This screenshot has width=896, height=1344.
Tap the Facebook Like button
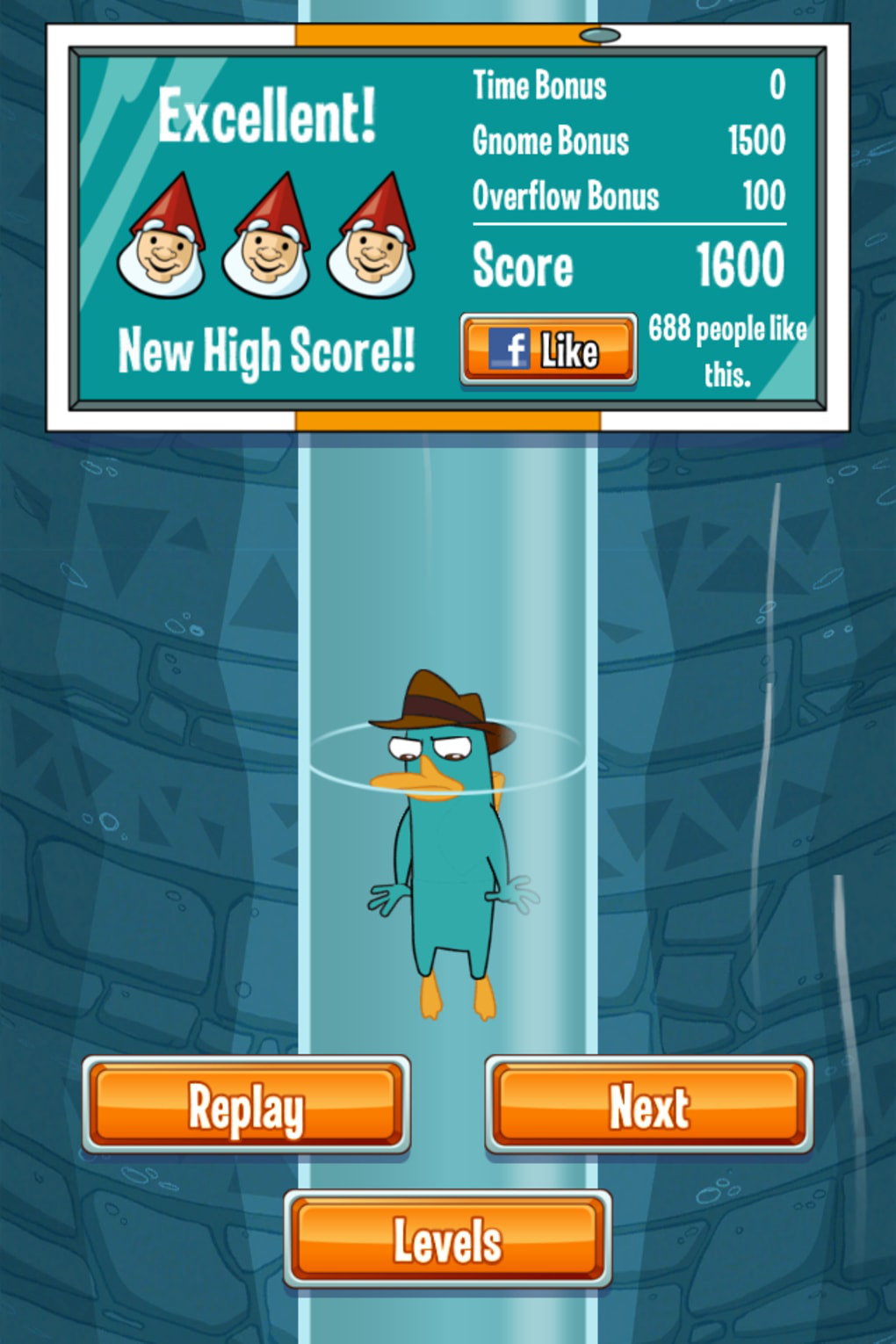pyautogui.click(x=548, y=350)
